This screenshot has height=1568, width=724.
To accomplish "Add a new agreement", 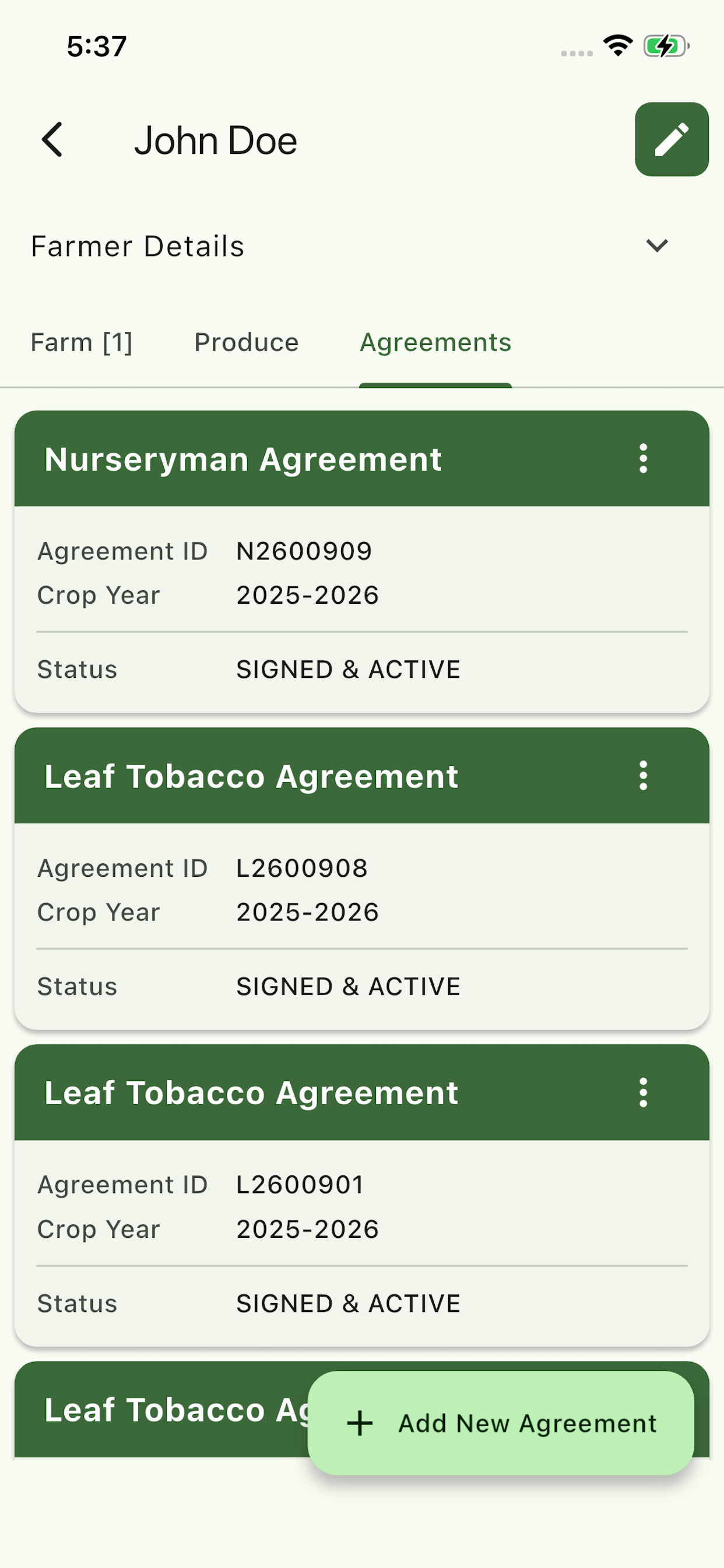I will 501,1423.
